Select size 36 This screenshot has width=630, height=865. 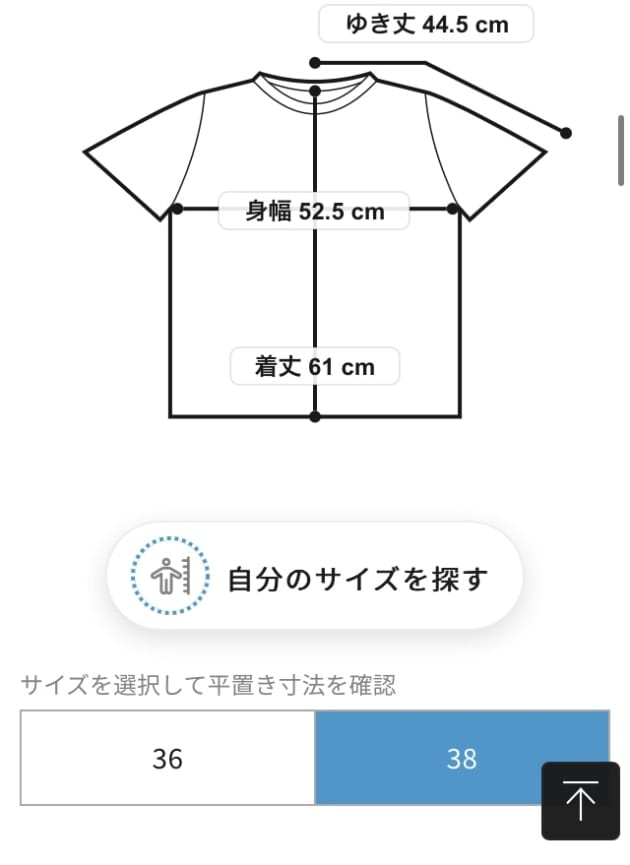(168, 758)
